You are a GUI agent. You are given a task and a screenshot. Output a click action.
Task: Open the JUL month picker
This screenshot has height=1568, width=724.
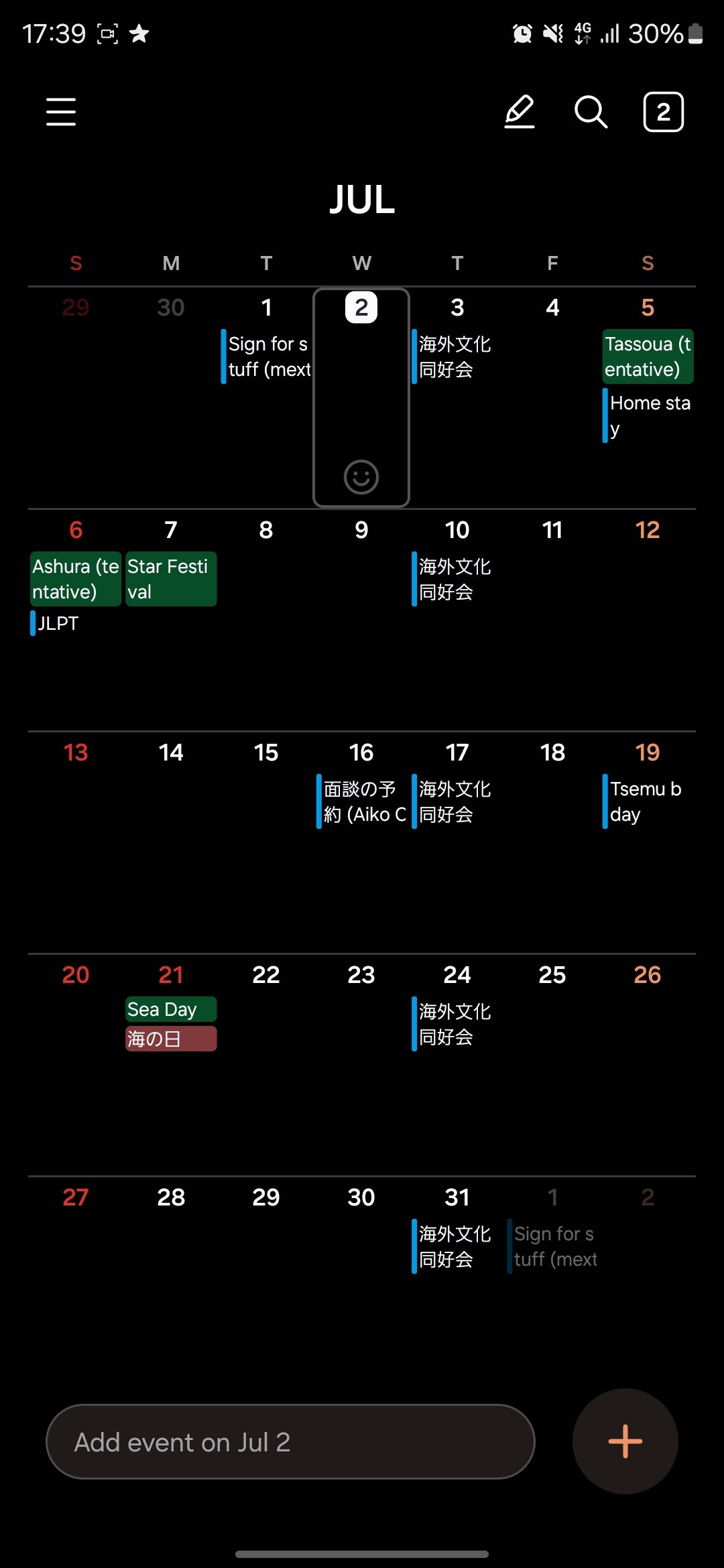coord(362,200)
